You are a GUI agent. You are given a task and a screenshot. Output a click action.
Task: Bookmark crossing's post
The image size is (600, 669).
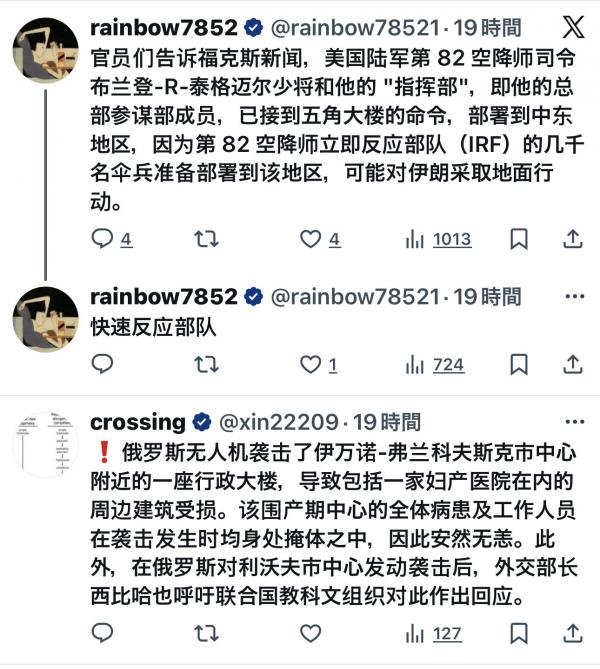click(519, 633)
